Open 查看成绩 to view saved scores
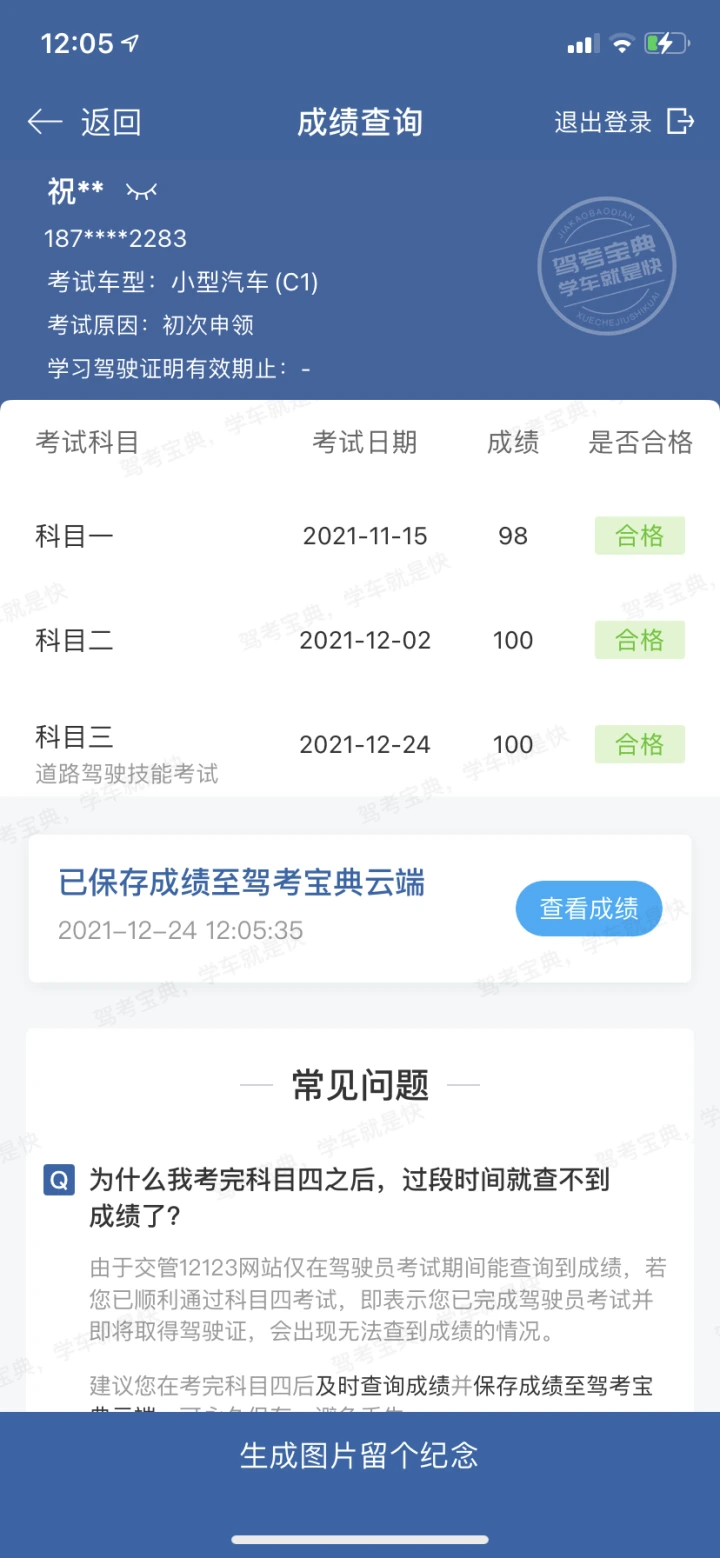This screenshot has width=720, height=1558. pos(589,908)
